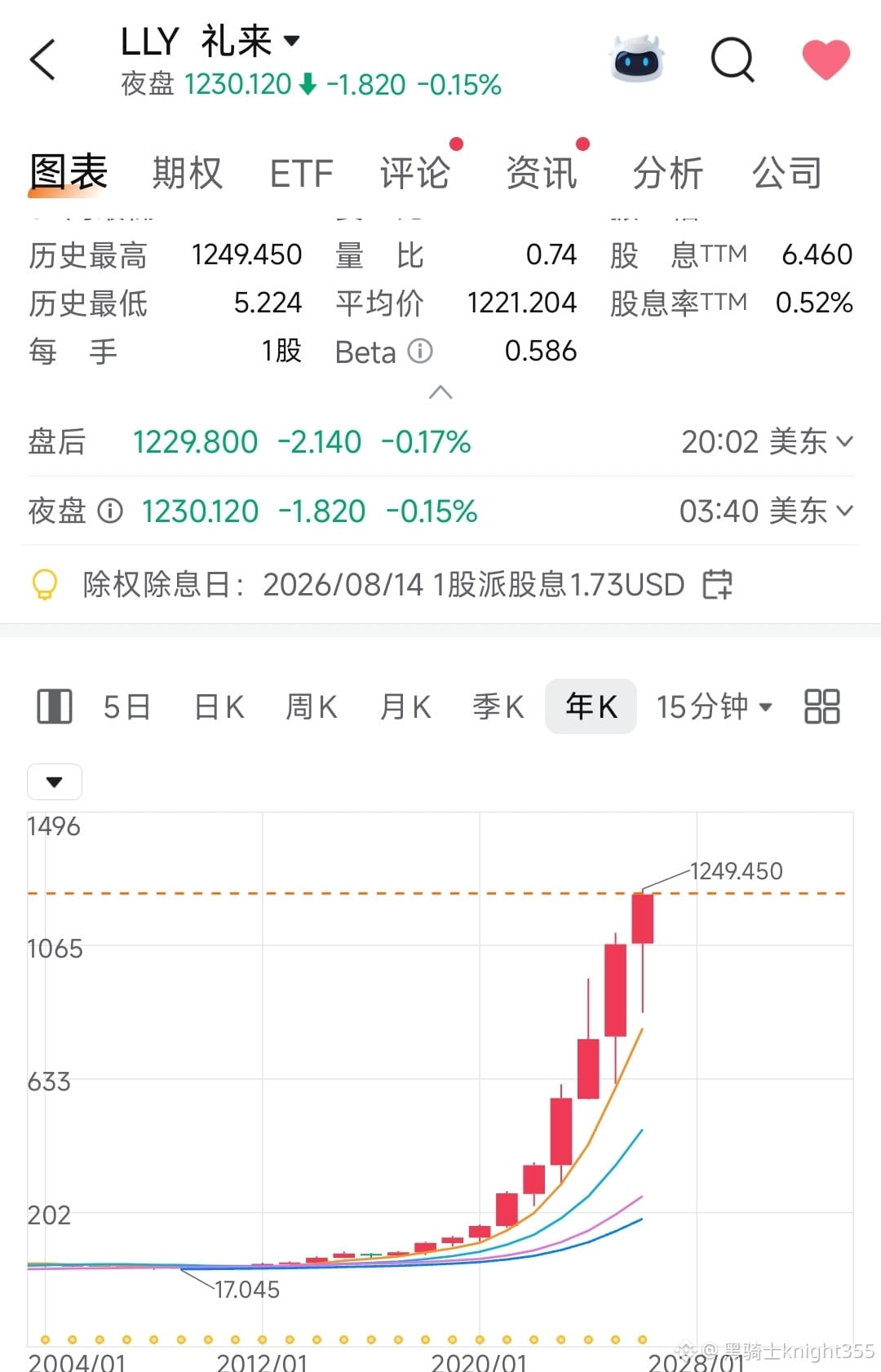Go back using the top-left arrow
Image resolution: width=881 pixels, height=1372 pixels.
click(43, 60)
